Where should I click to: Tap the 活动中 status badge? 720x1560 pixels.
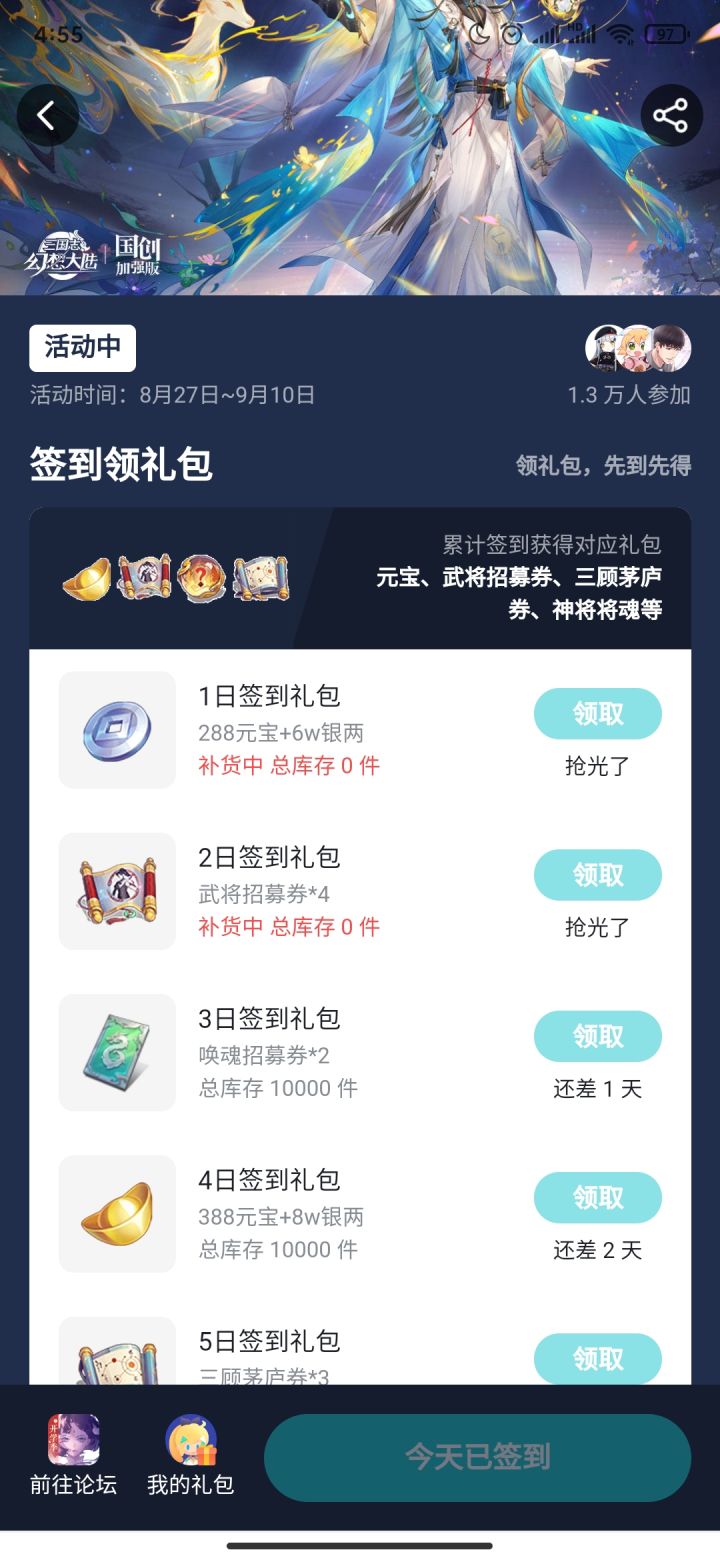[x=83, y=348]
